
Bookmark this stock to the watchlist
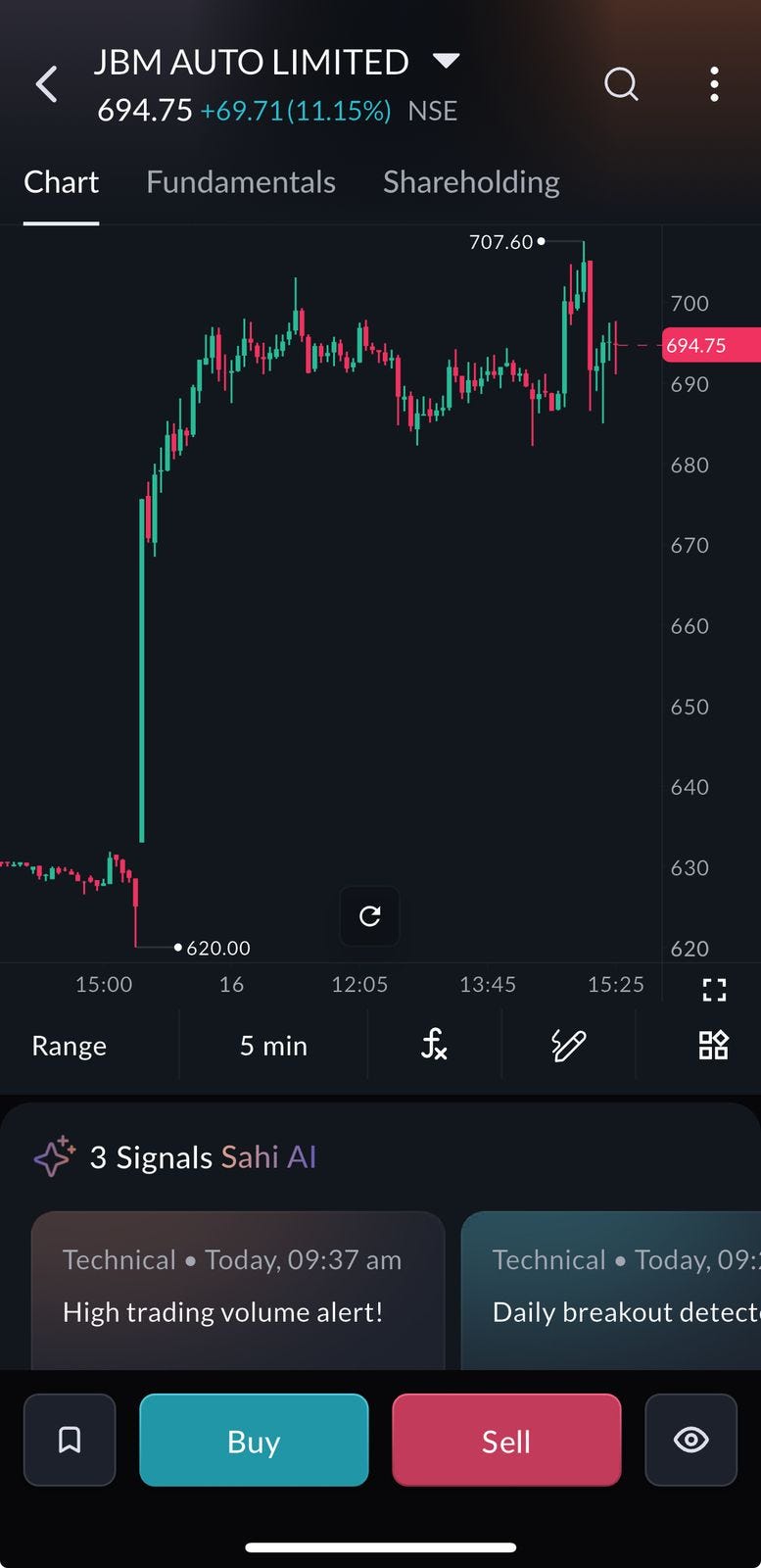70,1440
